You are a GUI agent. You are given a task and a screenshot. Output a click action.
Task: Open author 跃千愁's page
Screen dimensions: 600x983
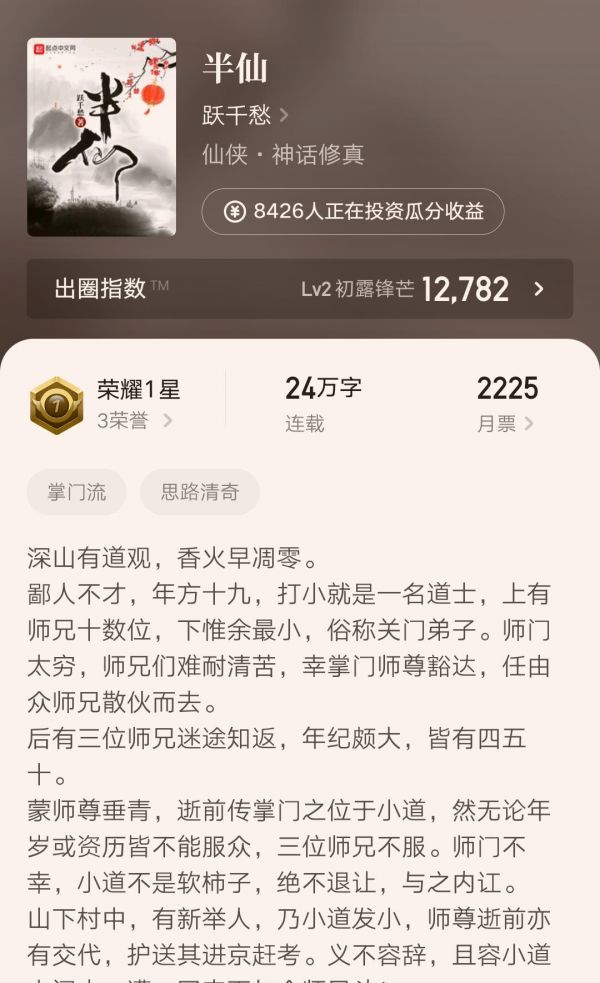245,115
